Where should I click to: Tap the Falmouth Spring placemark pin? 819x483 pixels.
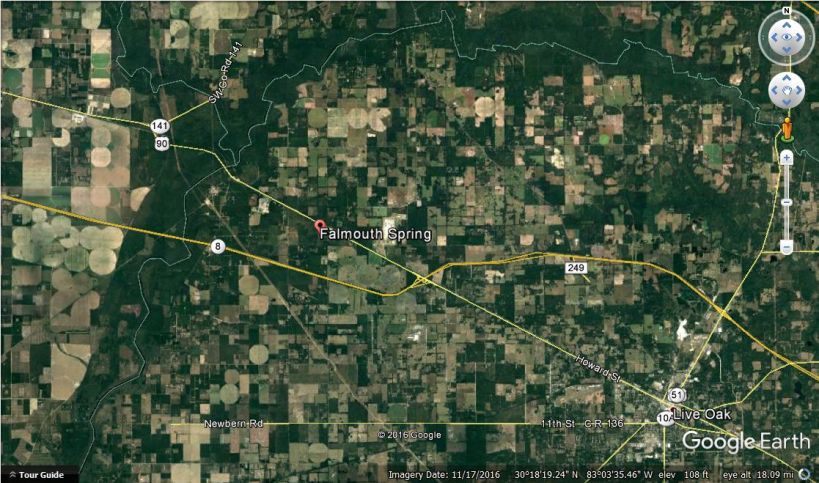click(x=320, y=226)
